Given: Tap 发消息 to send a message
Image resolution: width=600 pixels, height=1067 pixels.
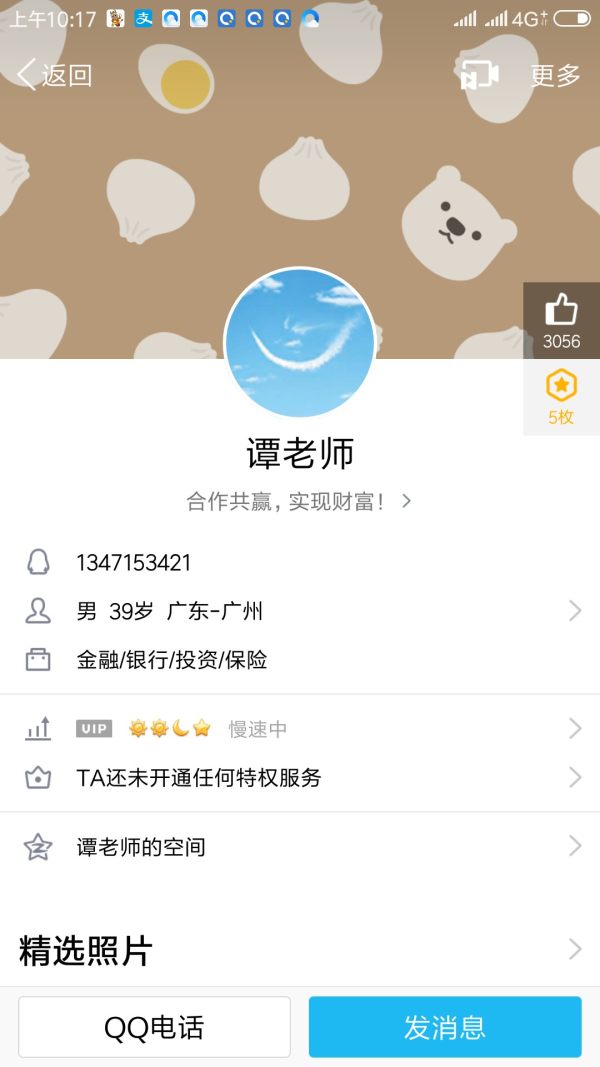Looking at the screenshot, I should [x=445, y=1027].
